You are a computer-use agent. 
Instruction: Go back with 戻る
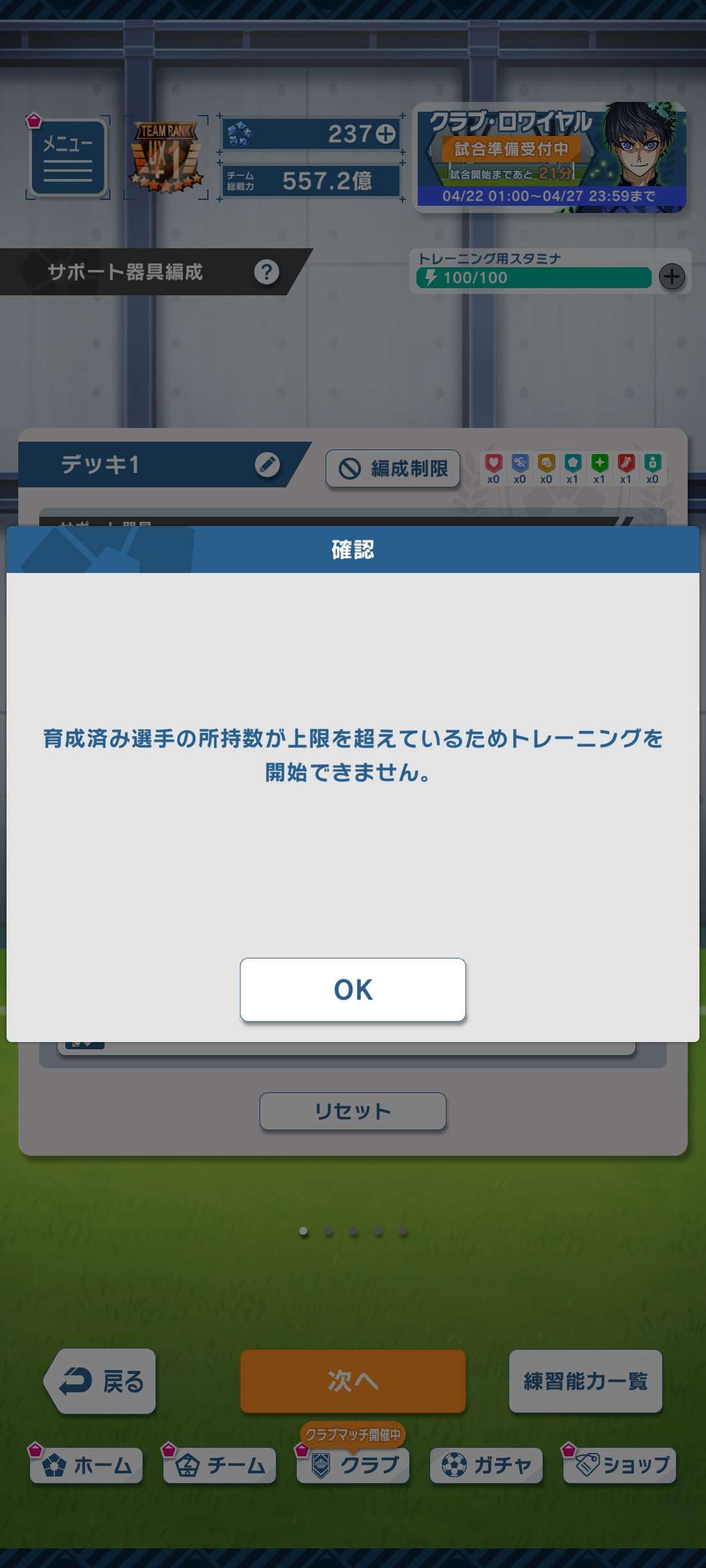[101, 1380]
